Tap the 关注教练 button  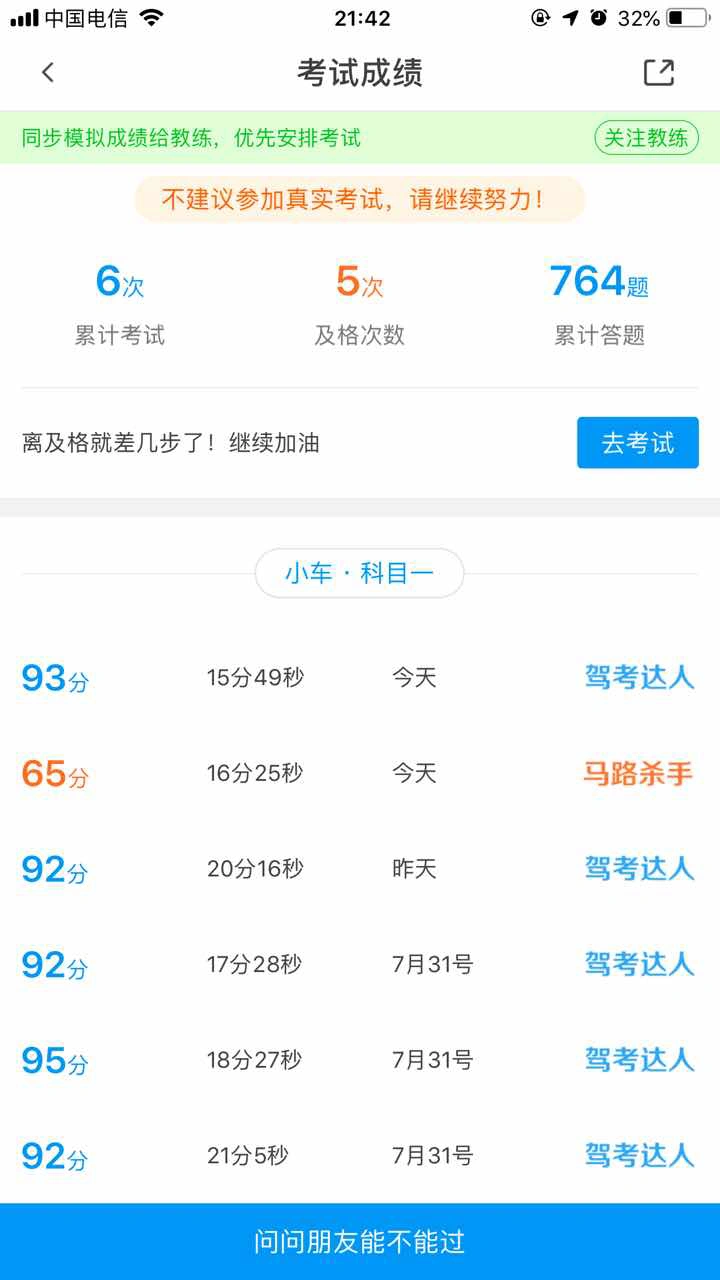tap(646, 138)
